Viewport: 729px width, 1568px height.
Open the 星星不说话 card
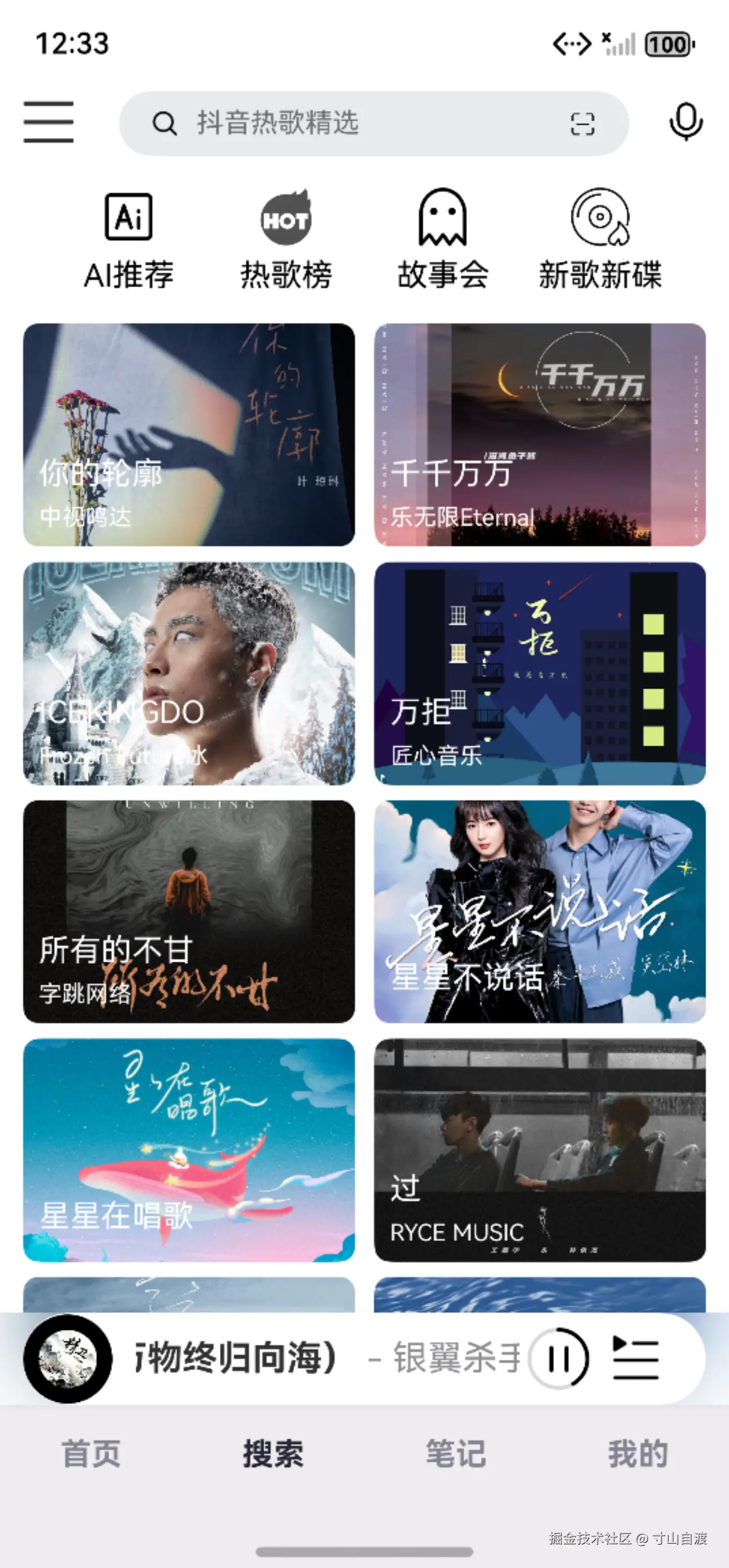pyautogui.click(x=540, y=912)
